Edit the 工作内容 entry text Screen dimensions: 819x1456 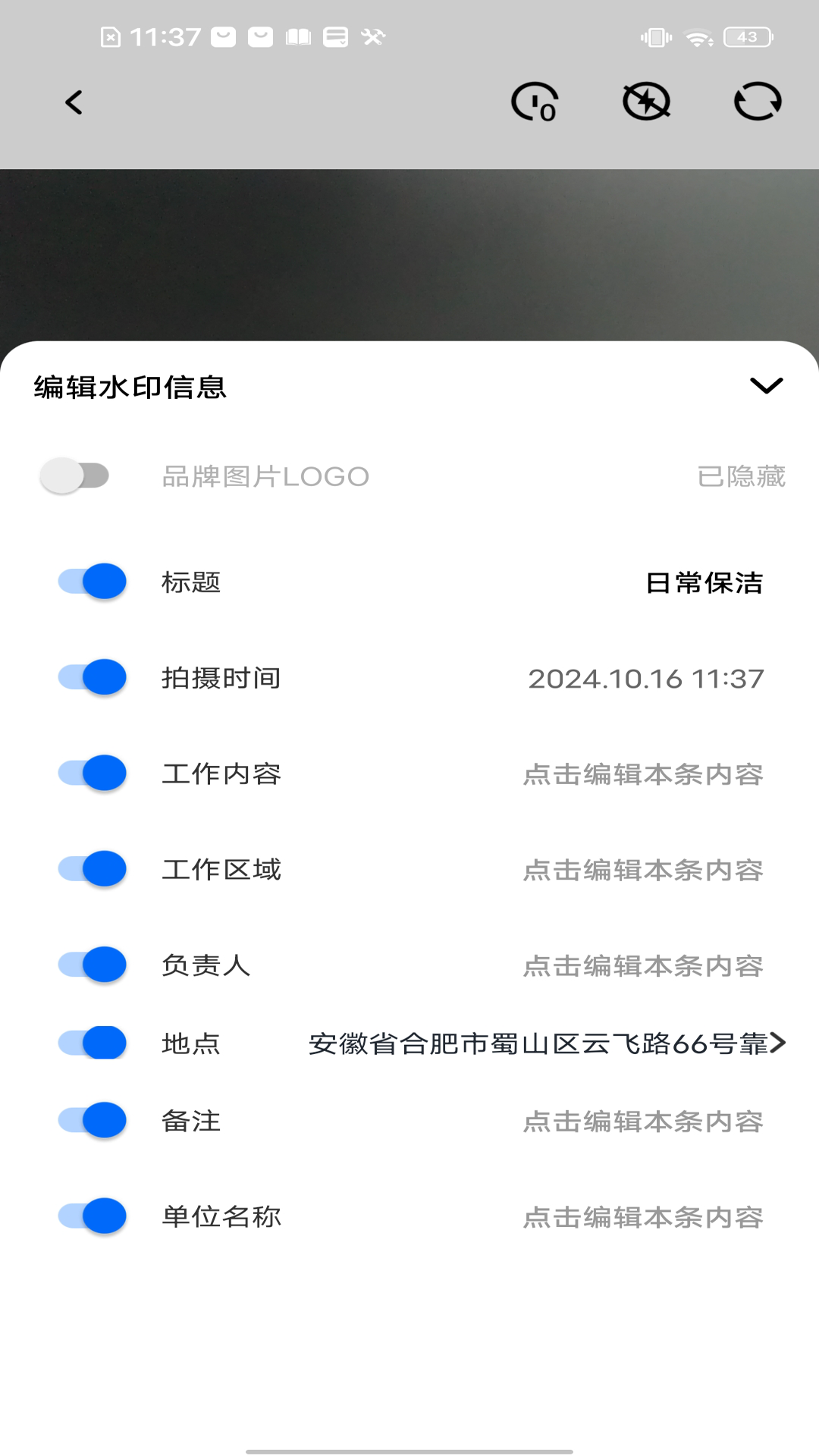(643, 774)
